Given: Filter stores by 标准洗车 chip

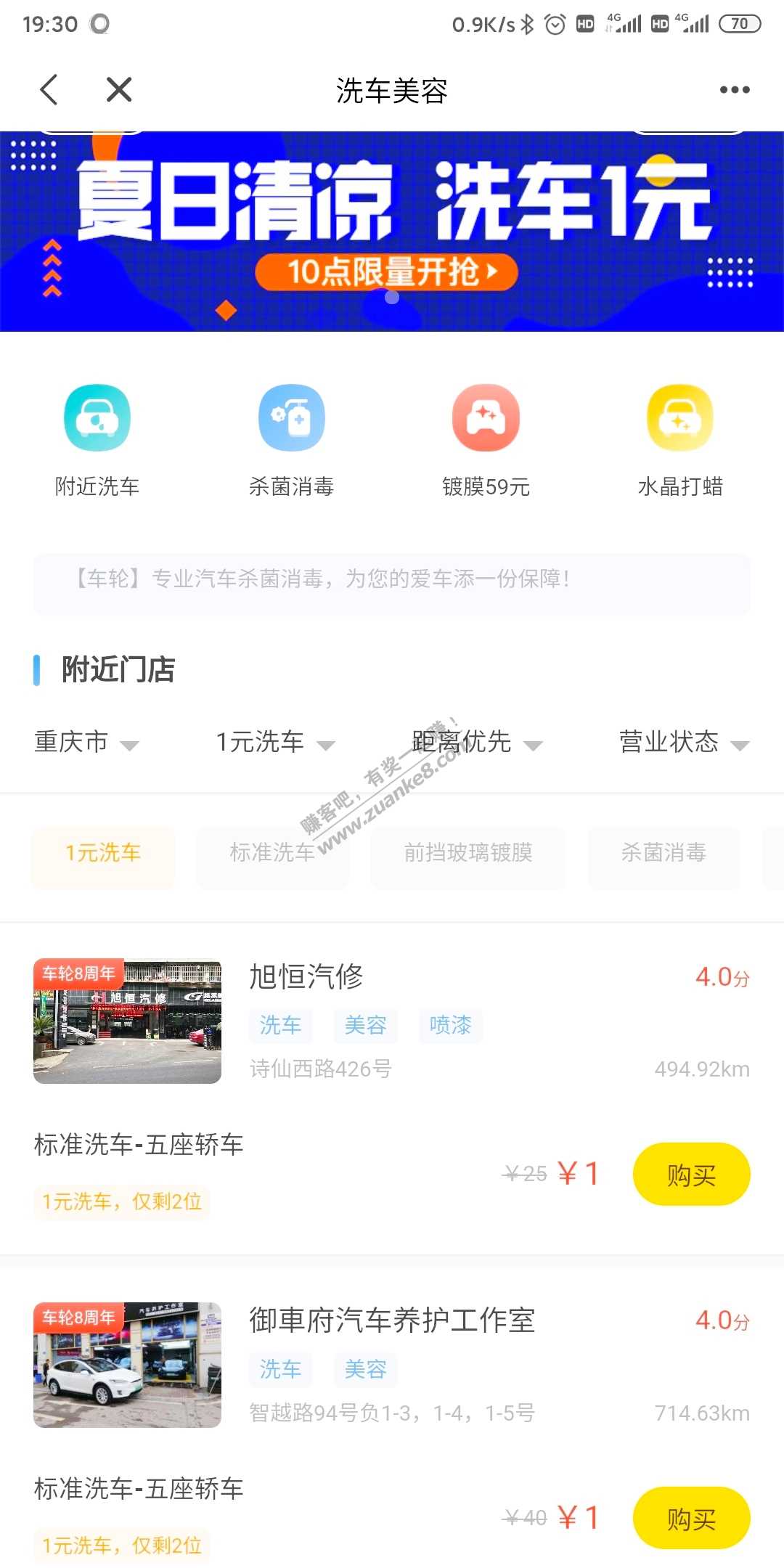Looking at the screenshot, I should click(x=272, y=853).
